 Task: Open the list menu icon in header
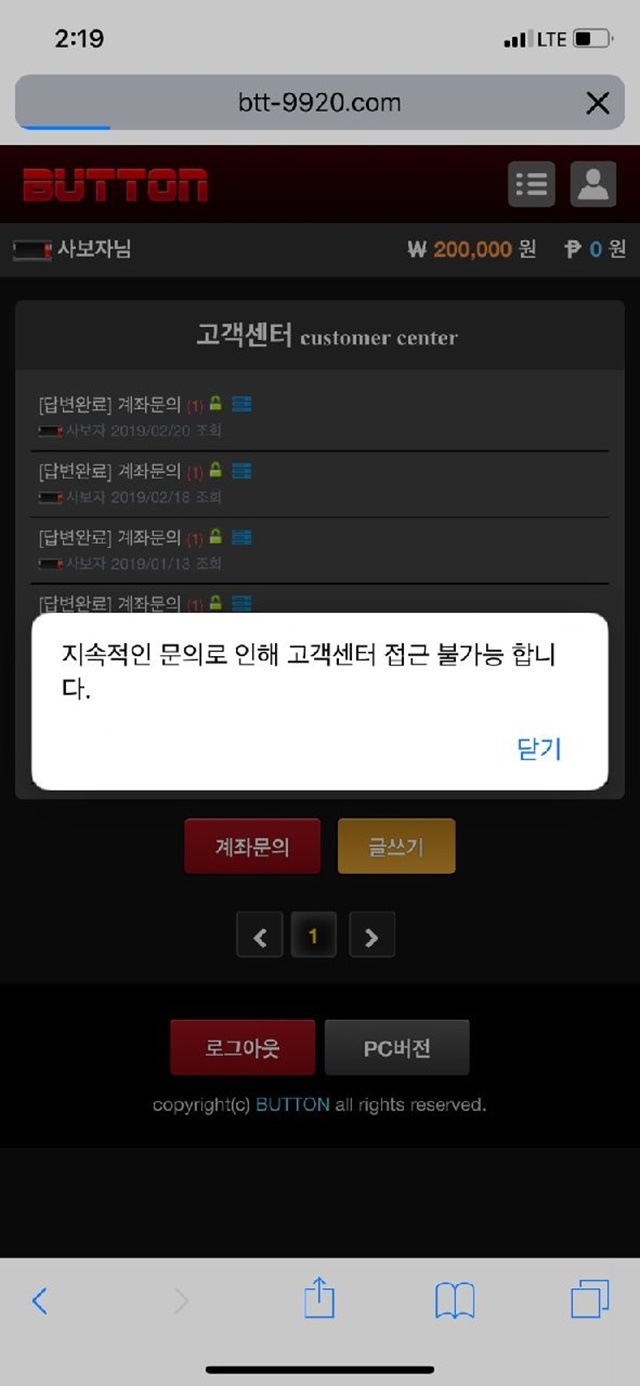point(531,184)
